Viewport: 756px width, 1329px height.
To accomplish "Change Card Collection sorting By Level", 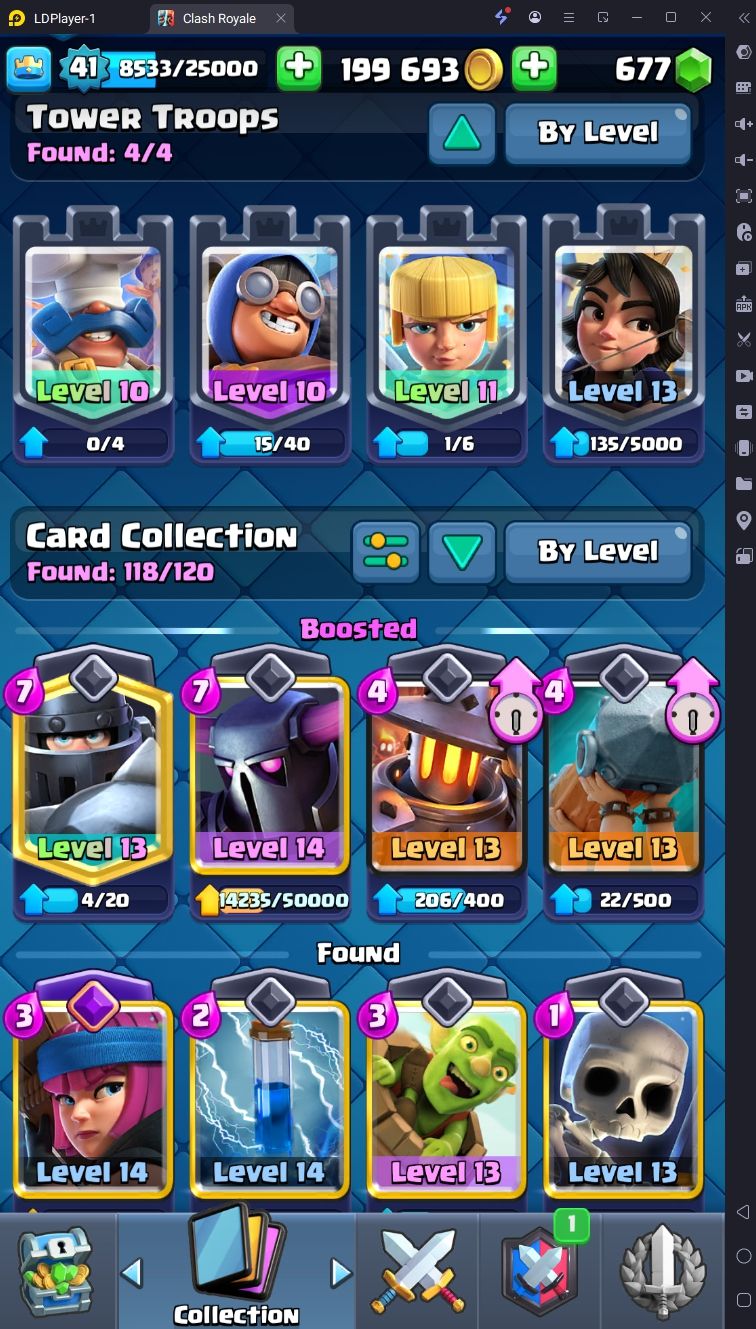I will pyautogui.click(x=598, y=552).
